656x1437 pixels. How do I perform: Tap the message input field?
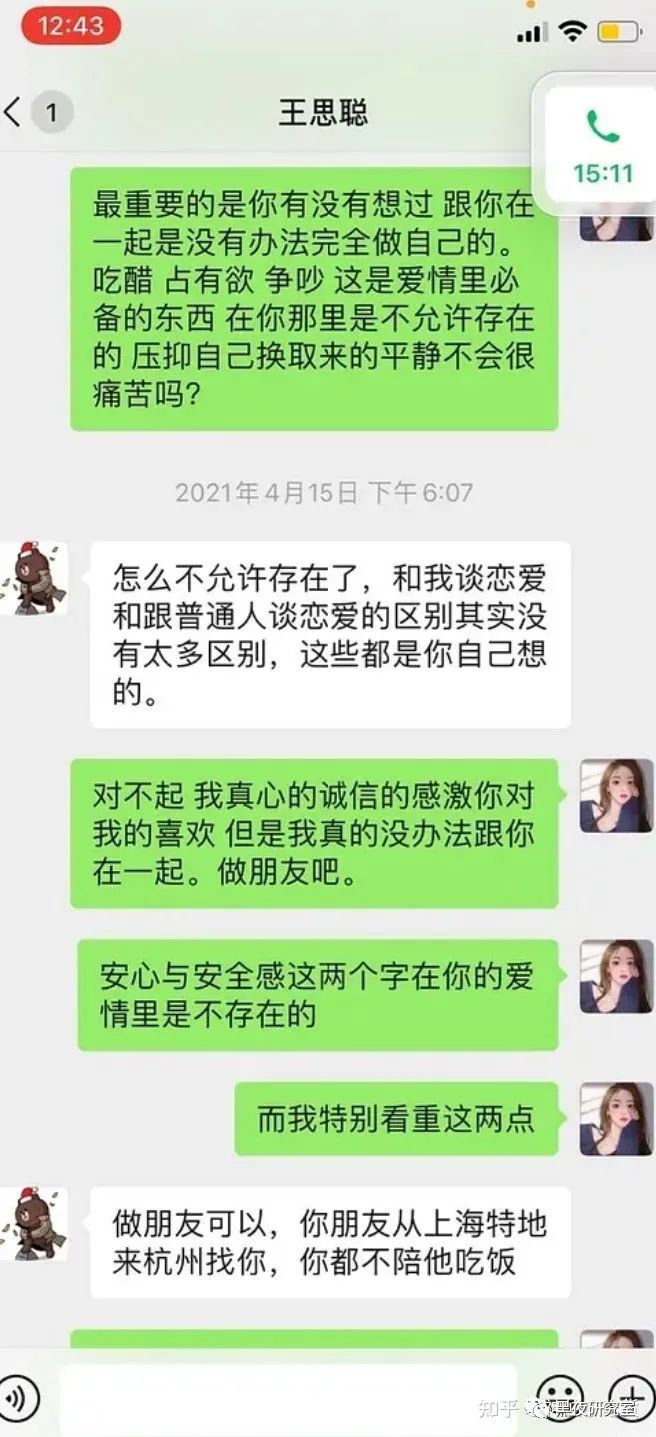[x=288, y=1398]
